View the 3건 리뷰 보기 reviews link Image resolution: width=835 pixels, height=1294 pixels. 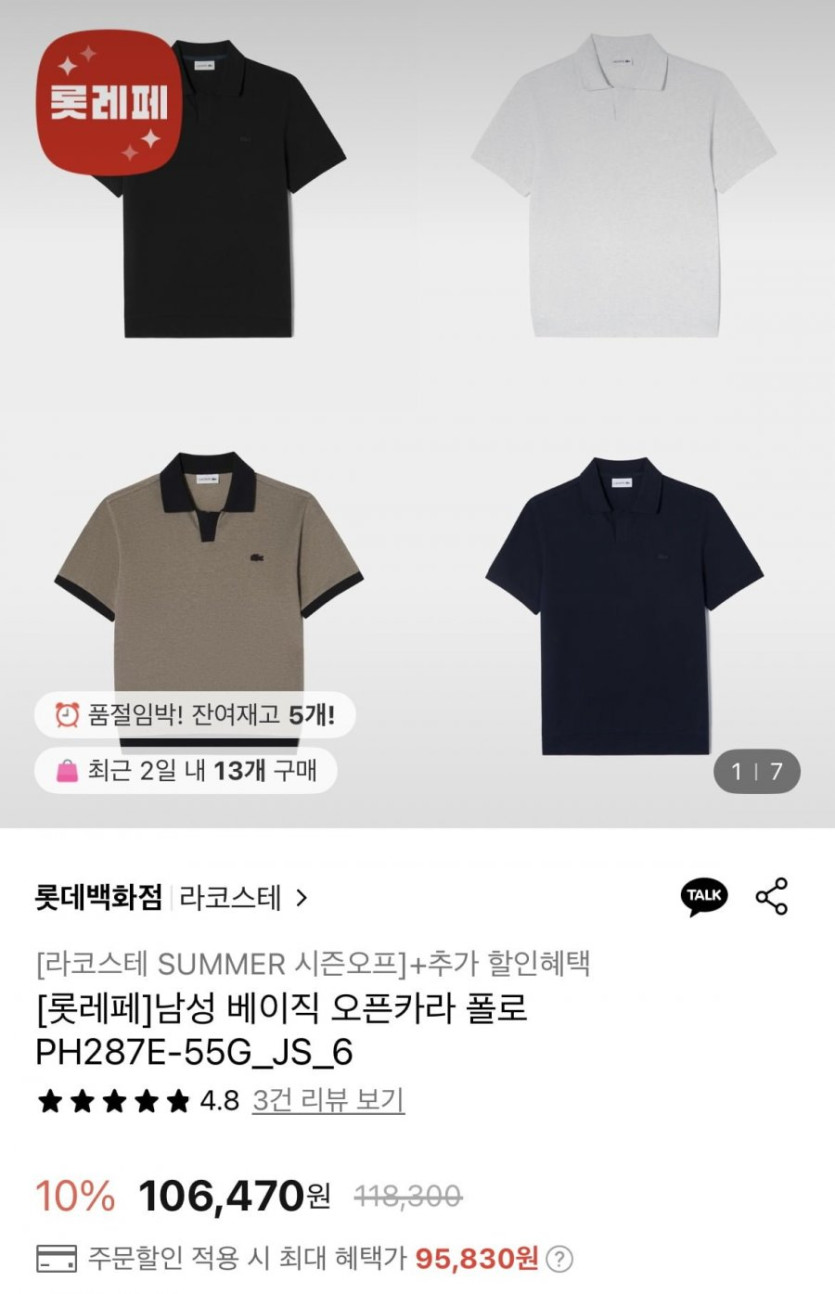328,1101
